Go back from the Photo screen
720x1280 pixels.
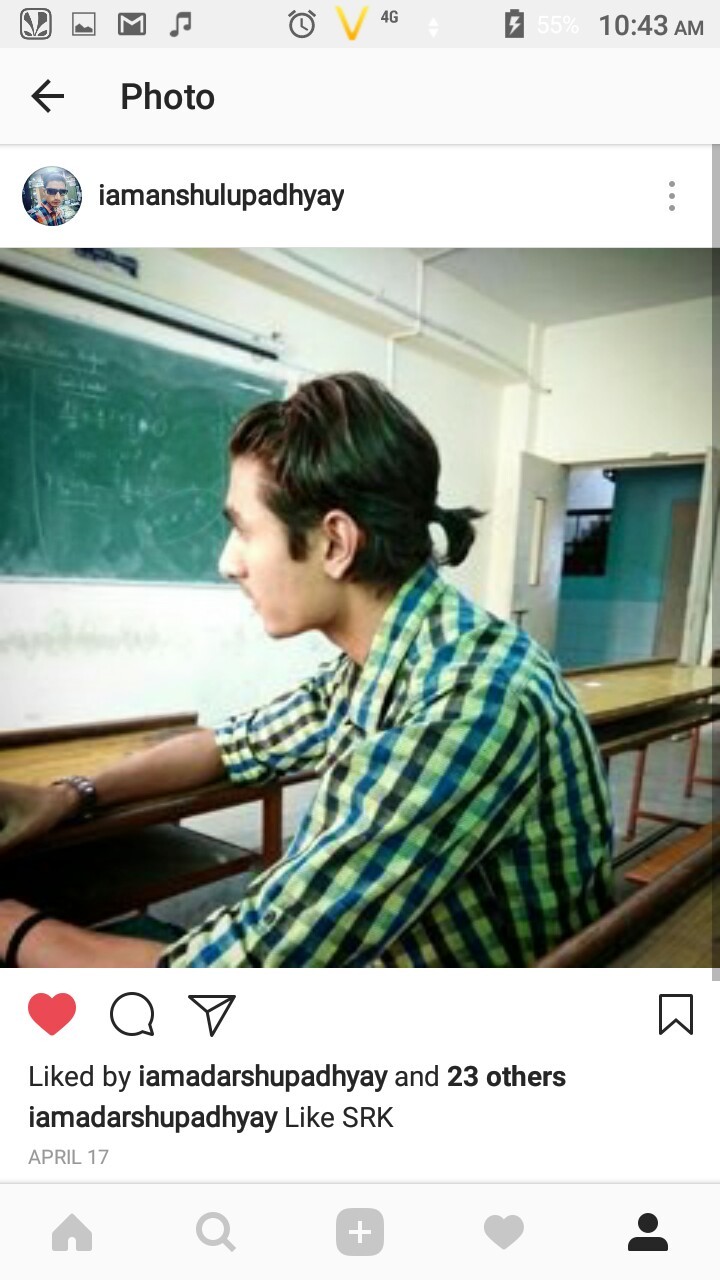[x=47, y=97]
